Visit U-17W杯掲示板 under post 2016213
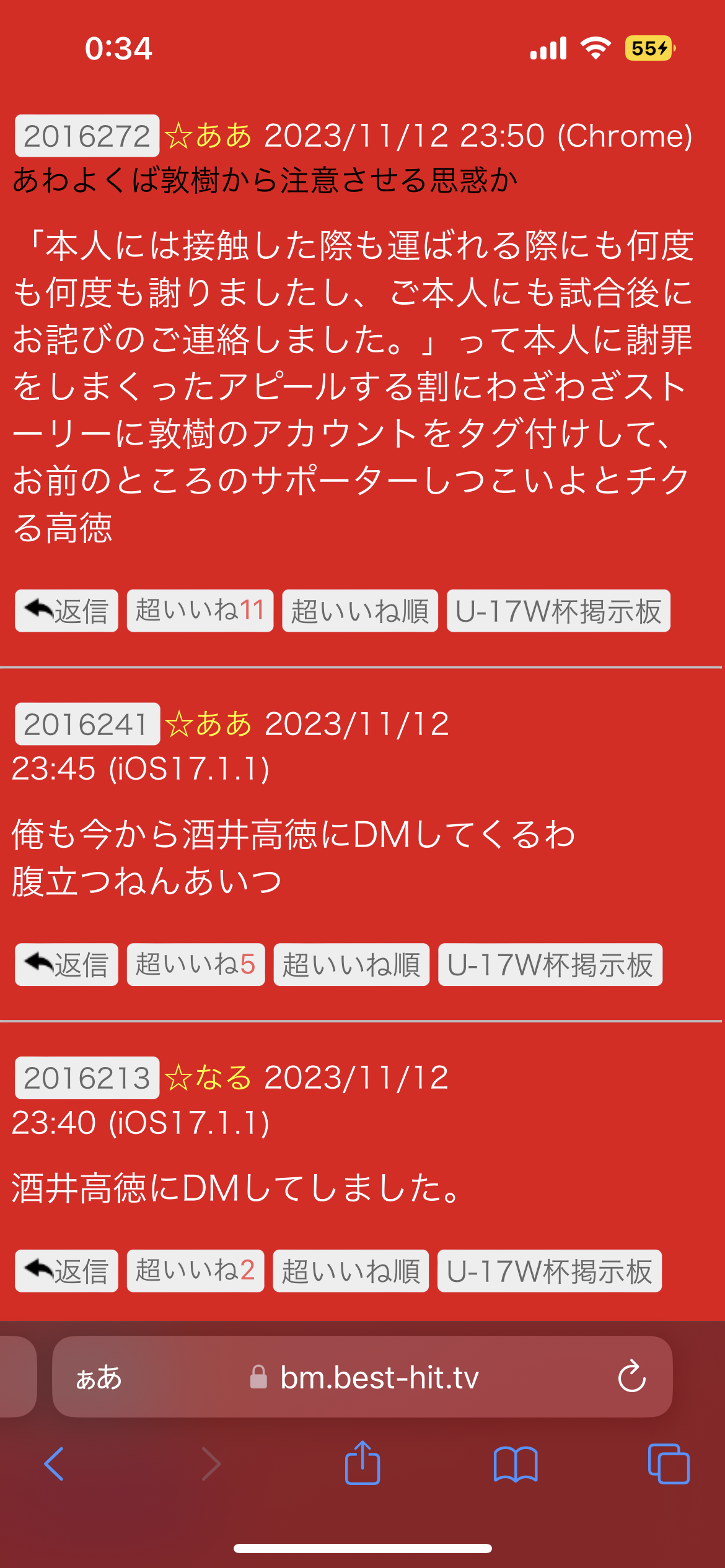725x1568 pixels. click(549, 1271)
